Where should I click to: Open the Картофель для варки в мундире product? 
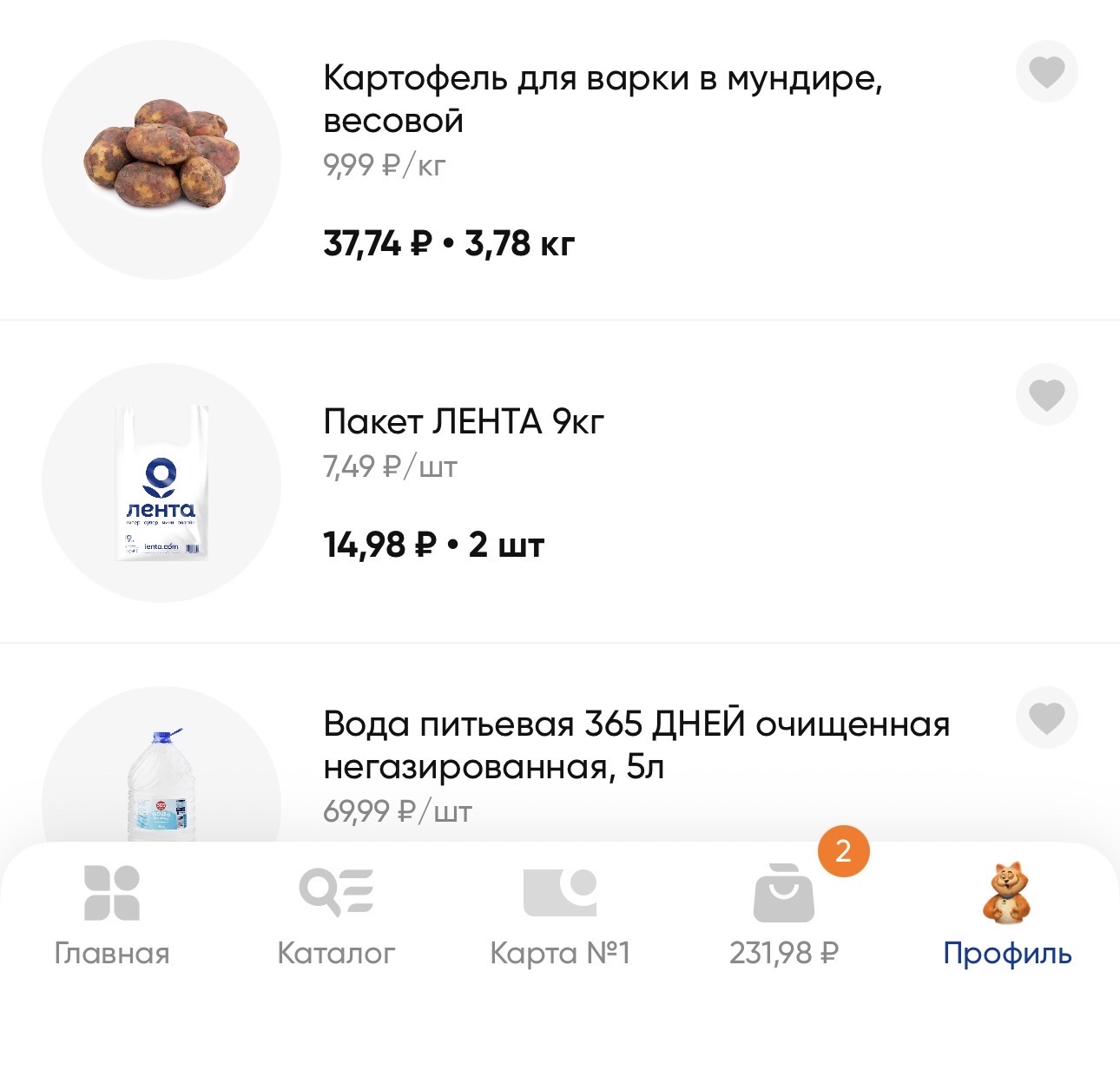(602, 99)
